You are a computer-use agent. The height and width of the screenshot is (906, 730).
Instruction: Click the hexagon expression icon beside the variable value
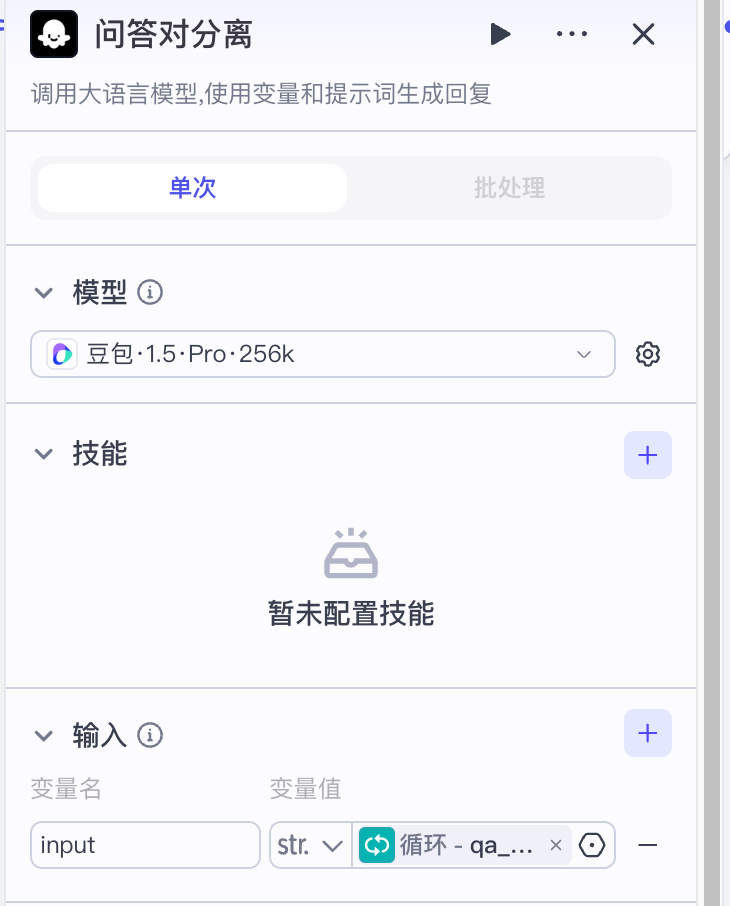(592, 845)
